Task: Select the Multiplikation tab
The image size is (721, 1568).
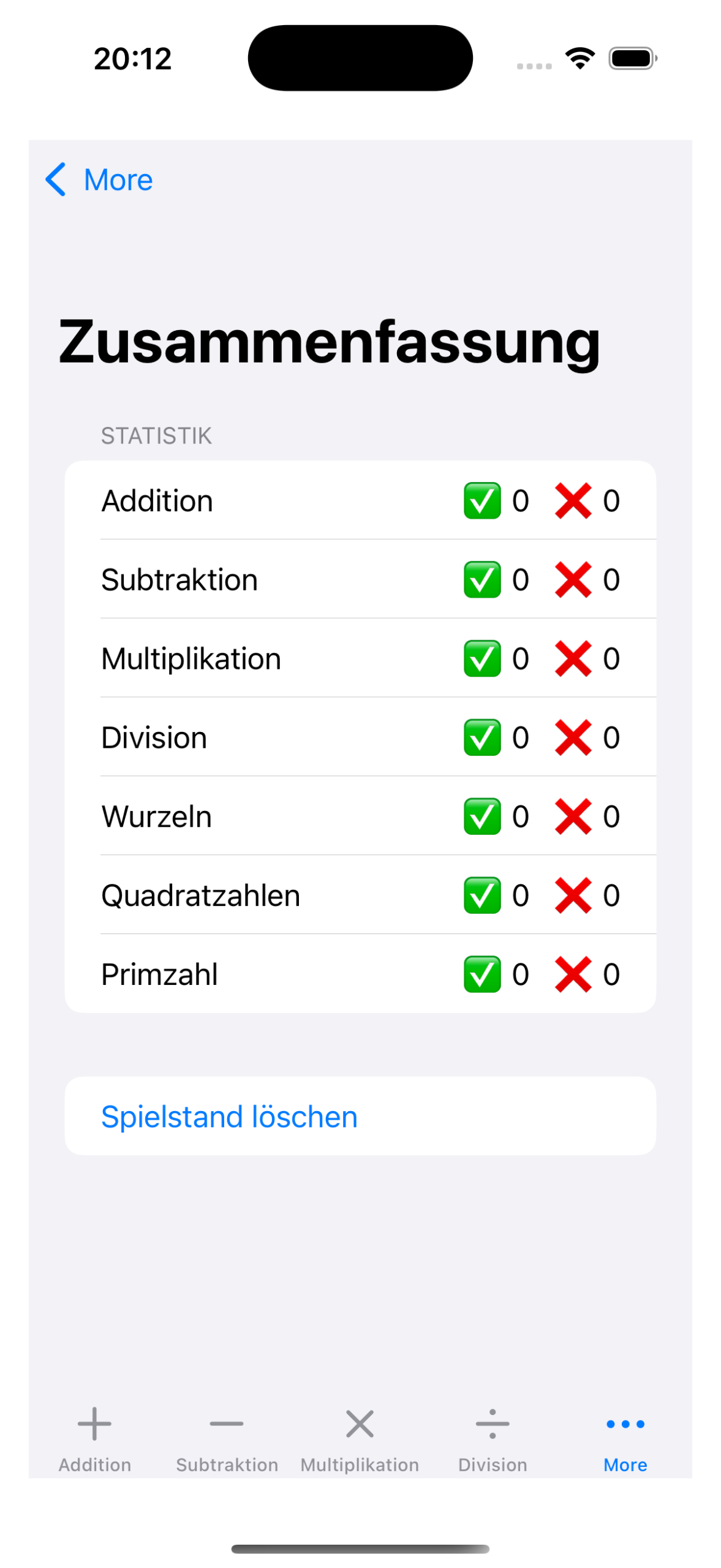Action: click(x=360, y=1437)
